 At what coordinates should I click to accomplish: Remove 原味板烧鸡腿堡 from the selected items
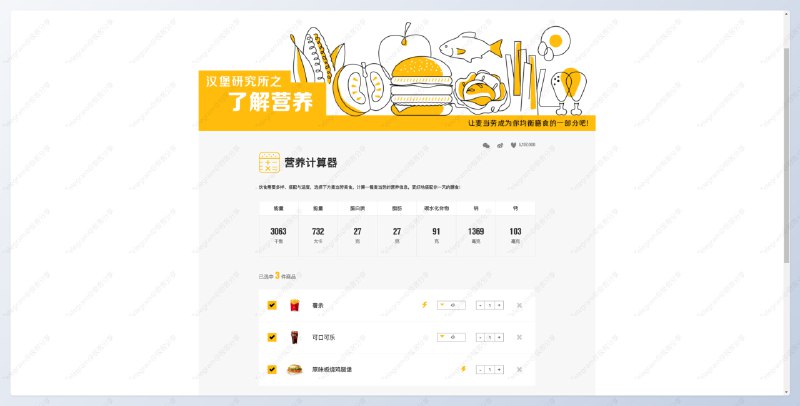519,369
